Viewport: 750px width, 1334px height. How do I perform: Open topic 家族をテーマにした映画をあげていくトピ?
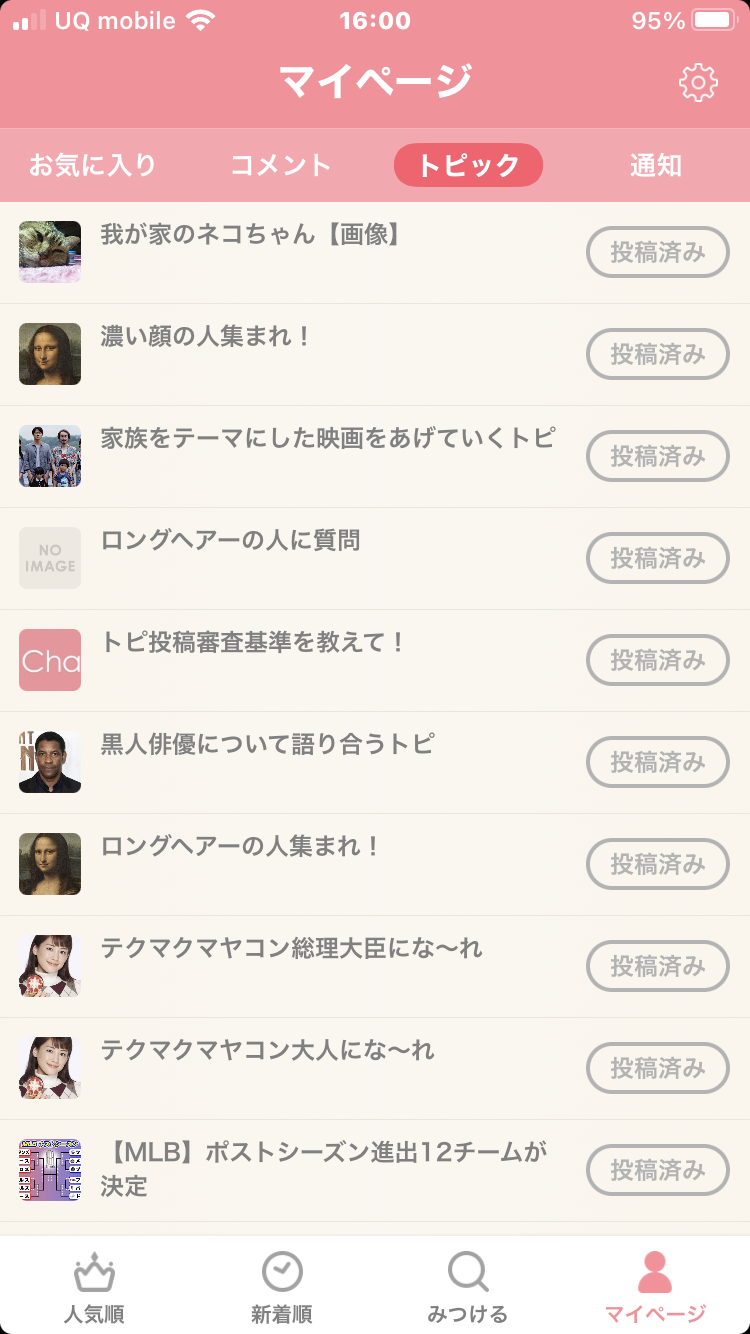coord(375,457)
